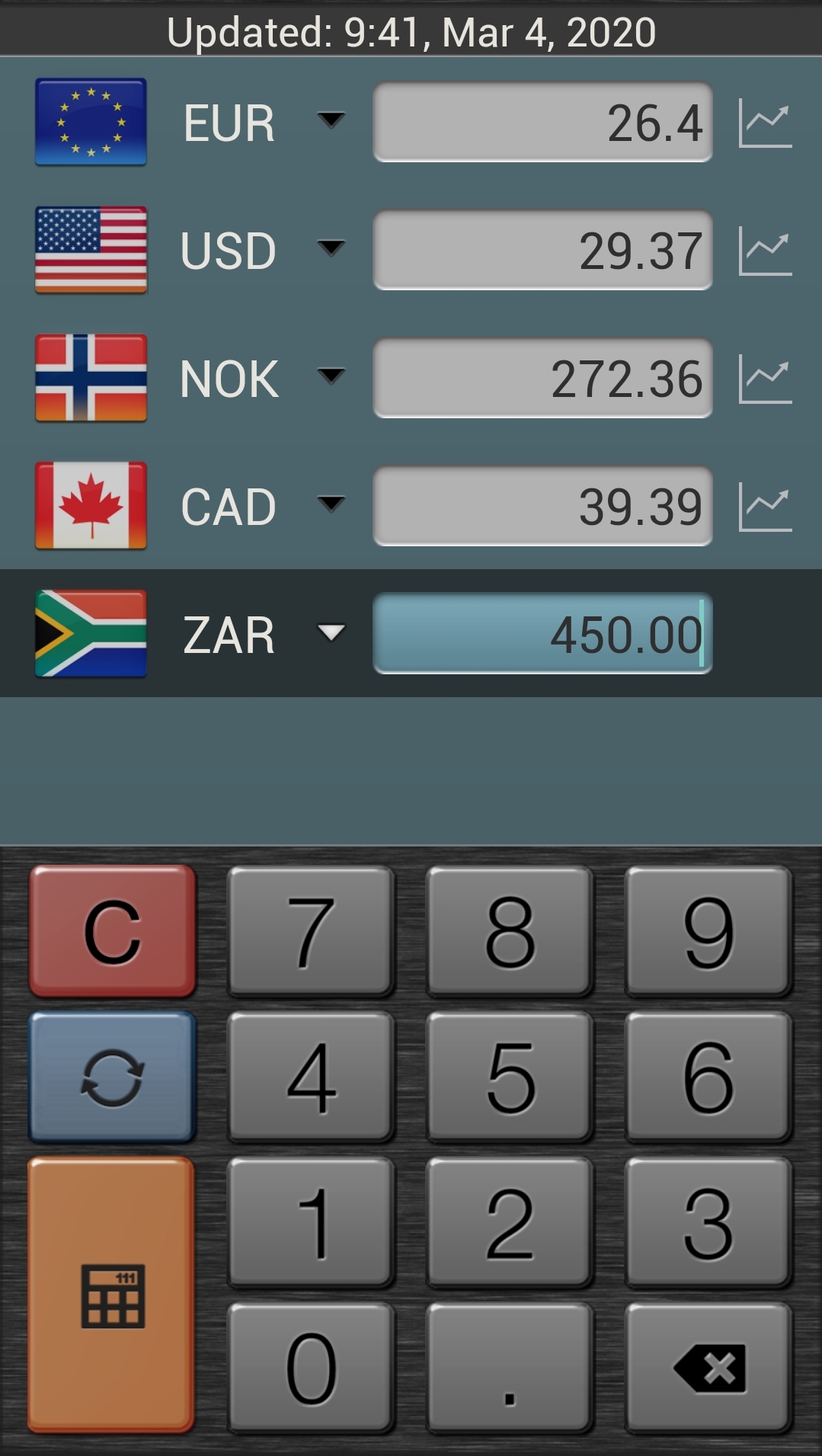The height and width of the screenshot is (1456, 822).
Task: Tap the ZAR amount field showing 450.00
Action: tap(542, 634)
